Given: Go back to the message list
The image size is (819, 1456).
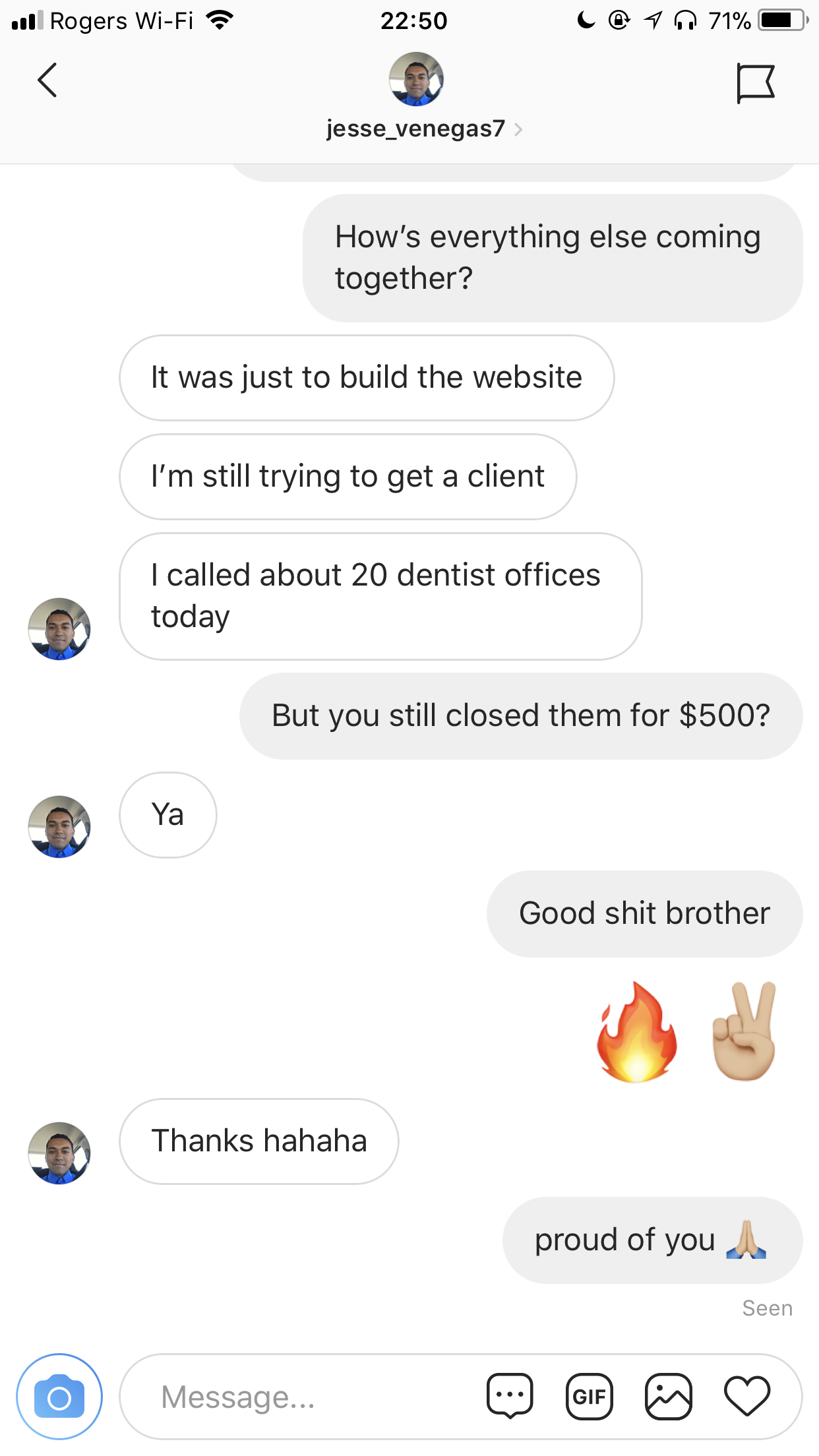Looking at the screenshot, I should pyautogui.click(x=47, y=80).
